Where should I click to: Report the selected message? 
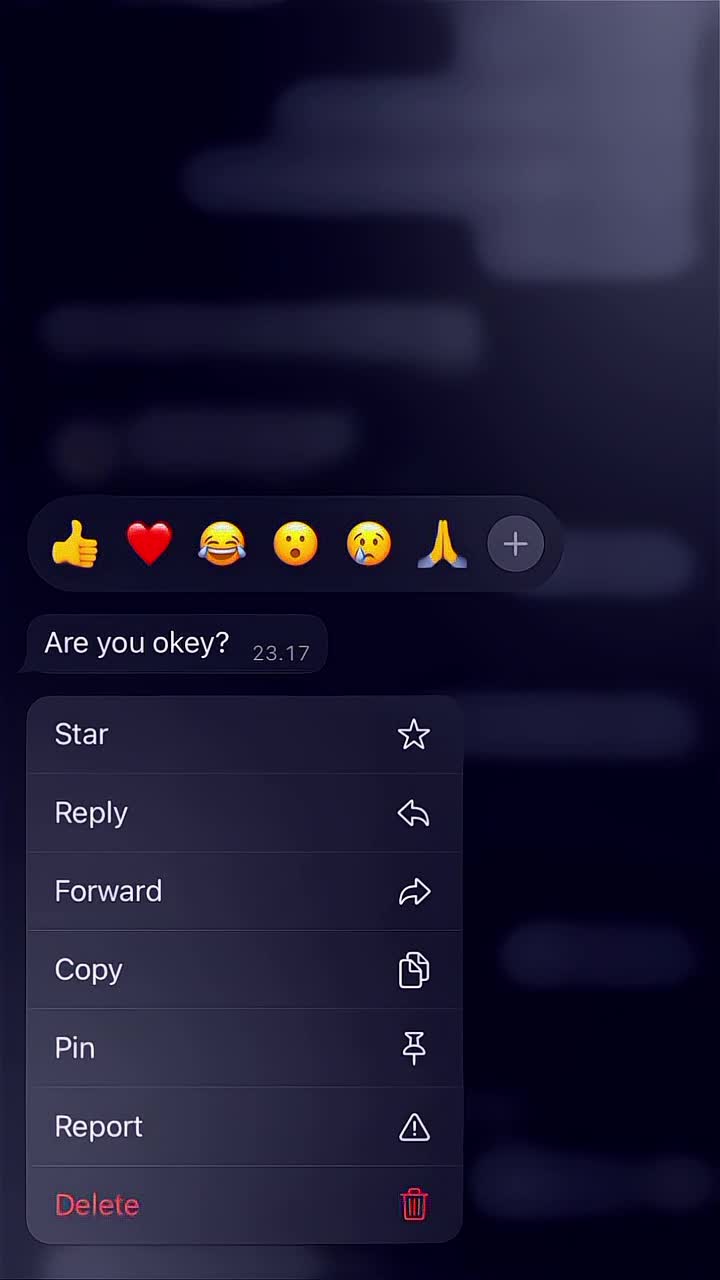point(244,1127)
